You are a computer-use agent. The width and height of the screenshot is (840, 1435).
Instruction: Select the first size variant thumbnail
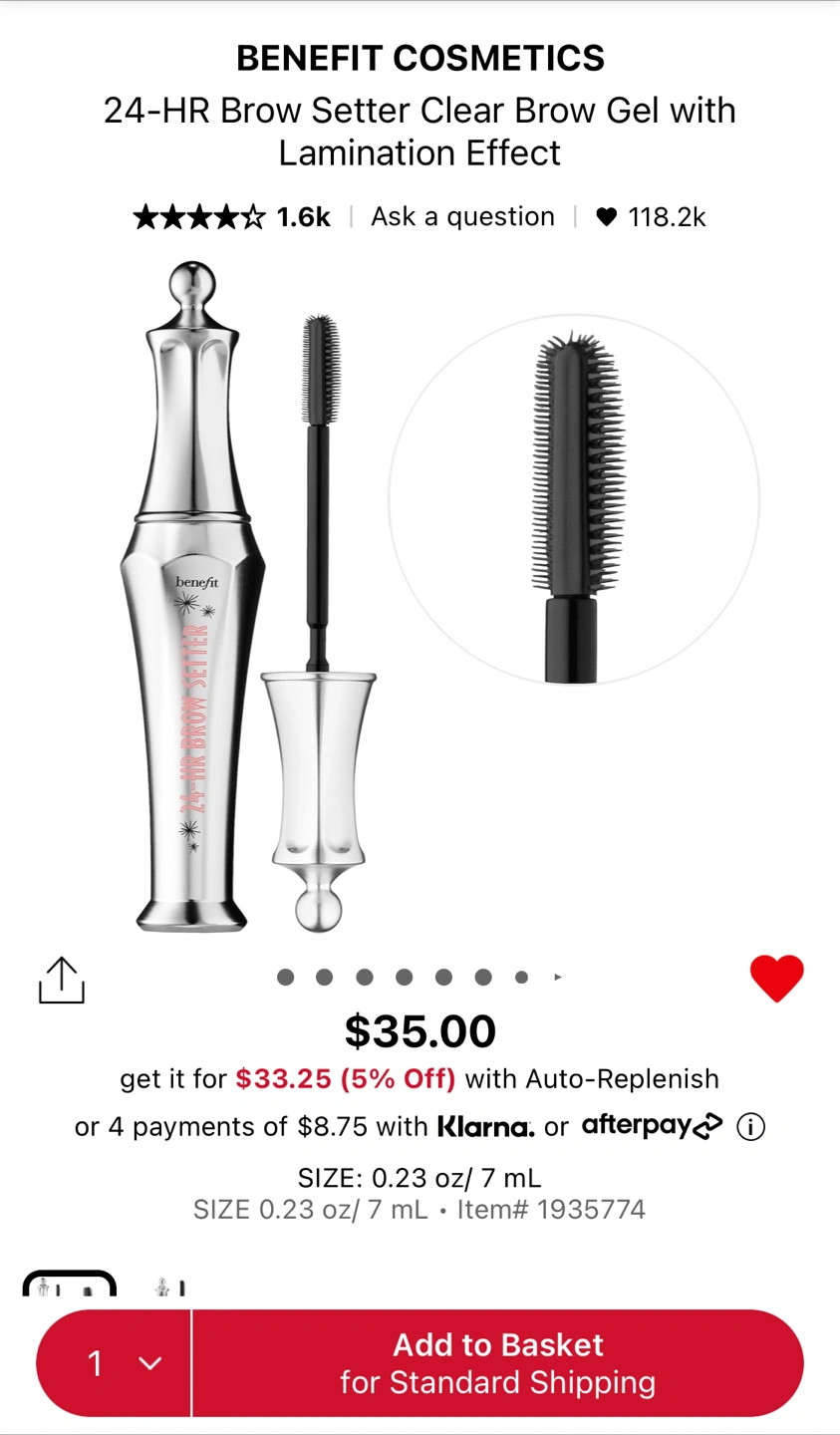click(69, 1286)
